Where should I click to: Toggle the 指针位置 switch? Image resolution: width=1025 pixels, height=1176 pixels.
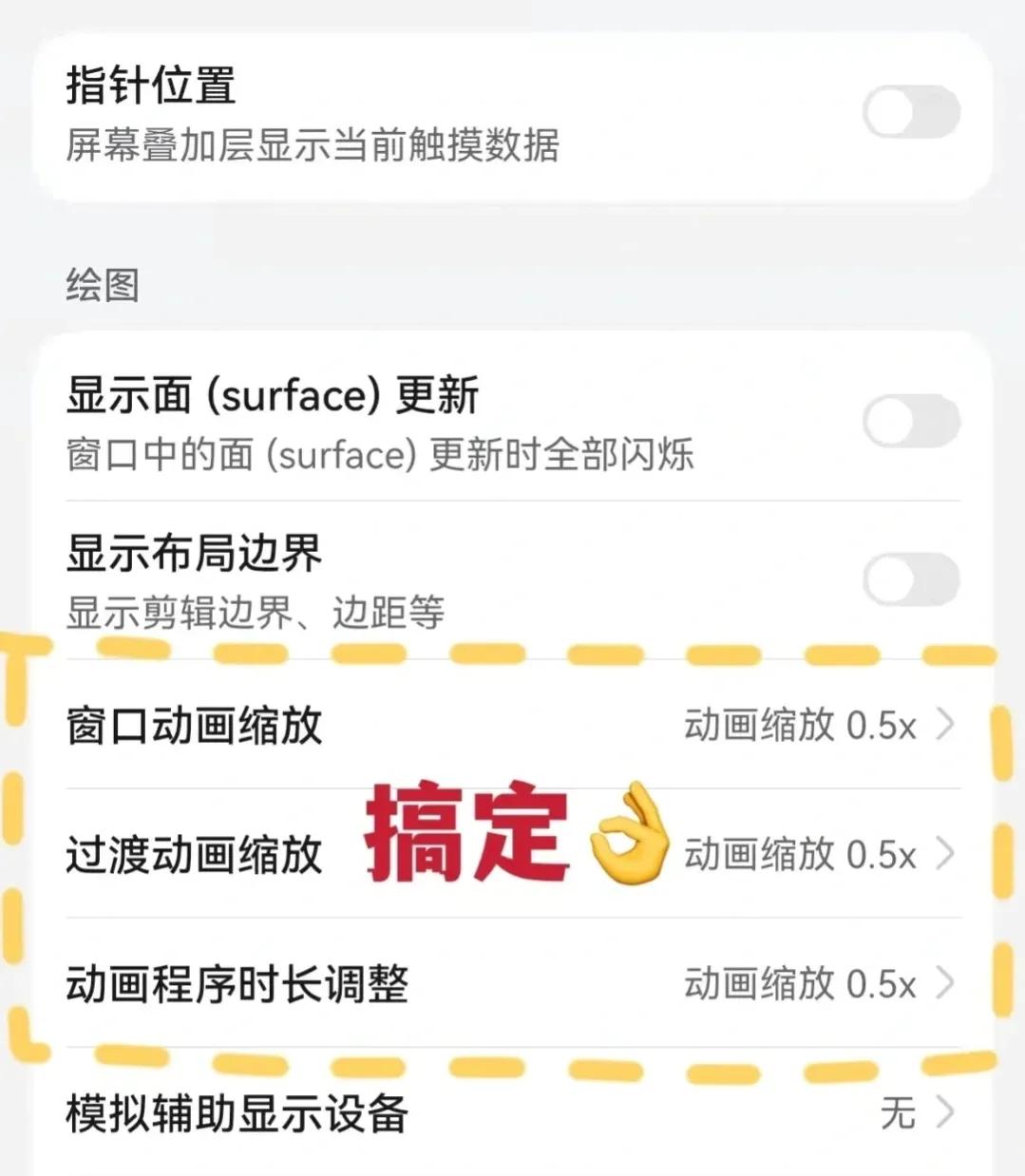pos(910,112)
